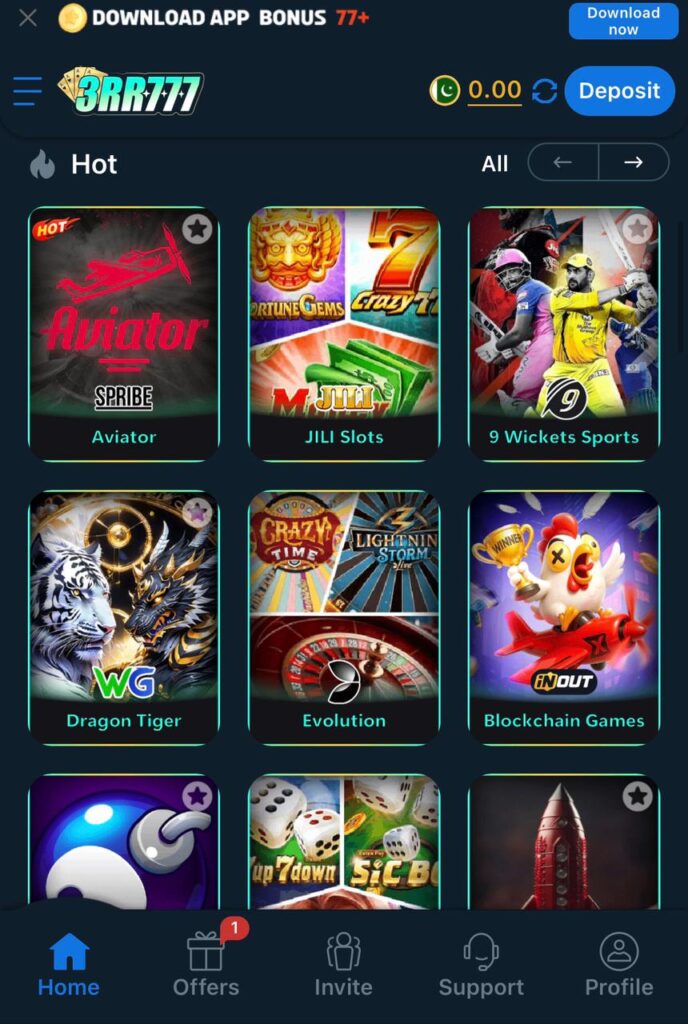Image resolution: width=688 pixels, height=1024 pixels.
Task: Go to the Profile tab
Action: tap(619, 964)
